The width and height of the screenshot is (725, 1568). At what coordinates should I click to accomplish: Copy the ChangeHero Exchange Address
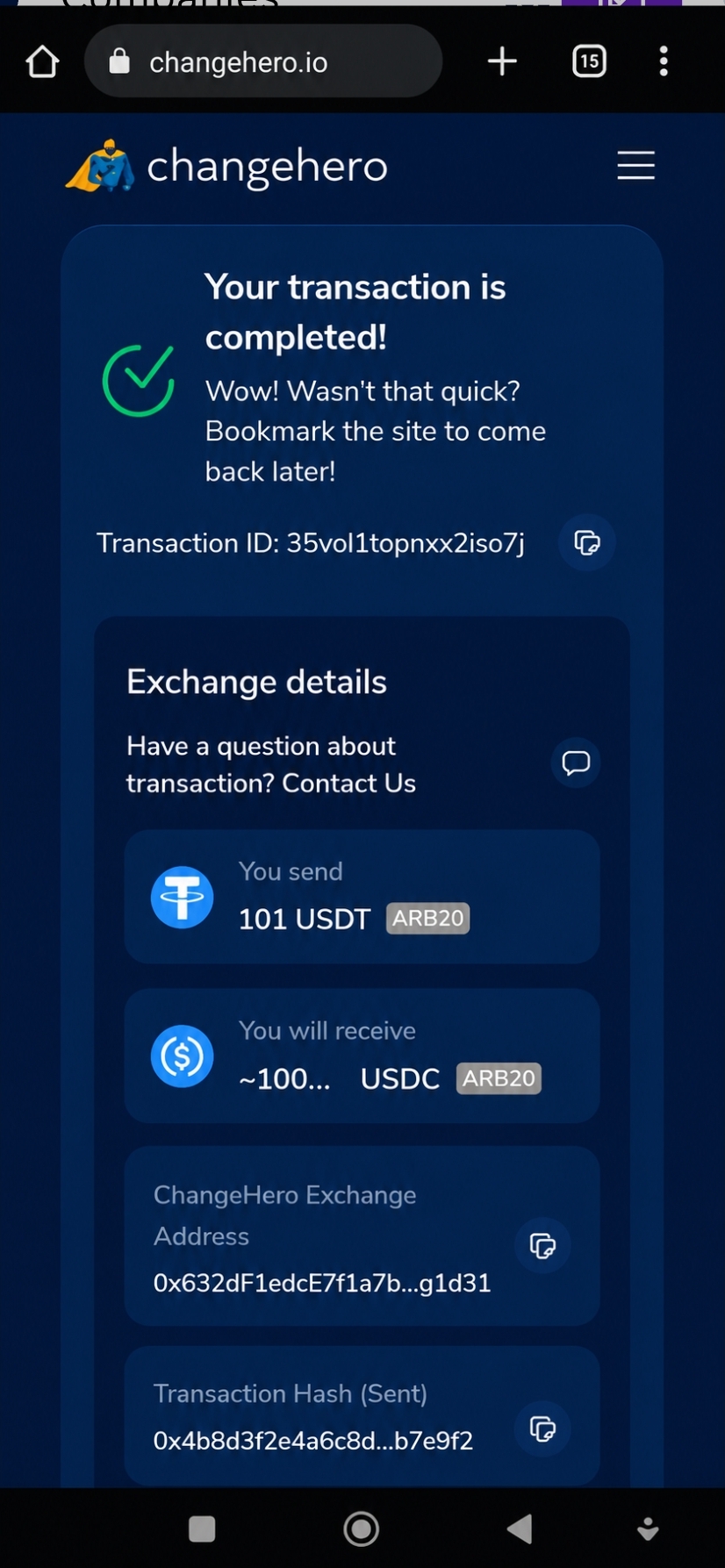[x=542, y=1245]
